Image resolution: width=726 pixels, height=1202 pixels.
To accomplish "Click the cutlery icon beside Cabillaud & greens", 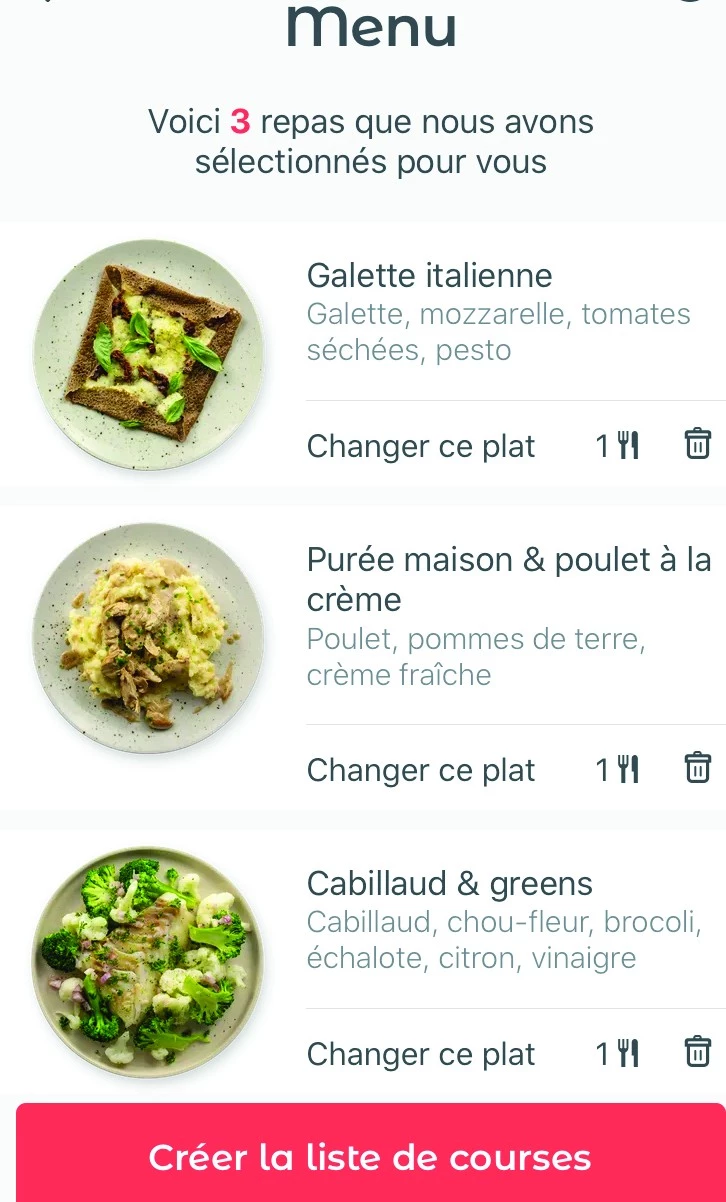I will [x=626, y=1052].
